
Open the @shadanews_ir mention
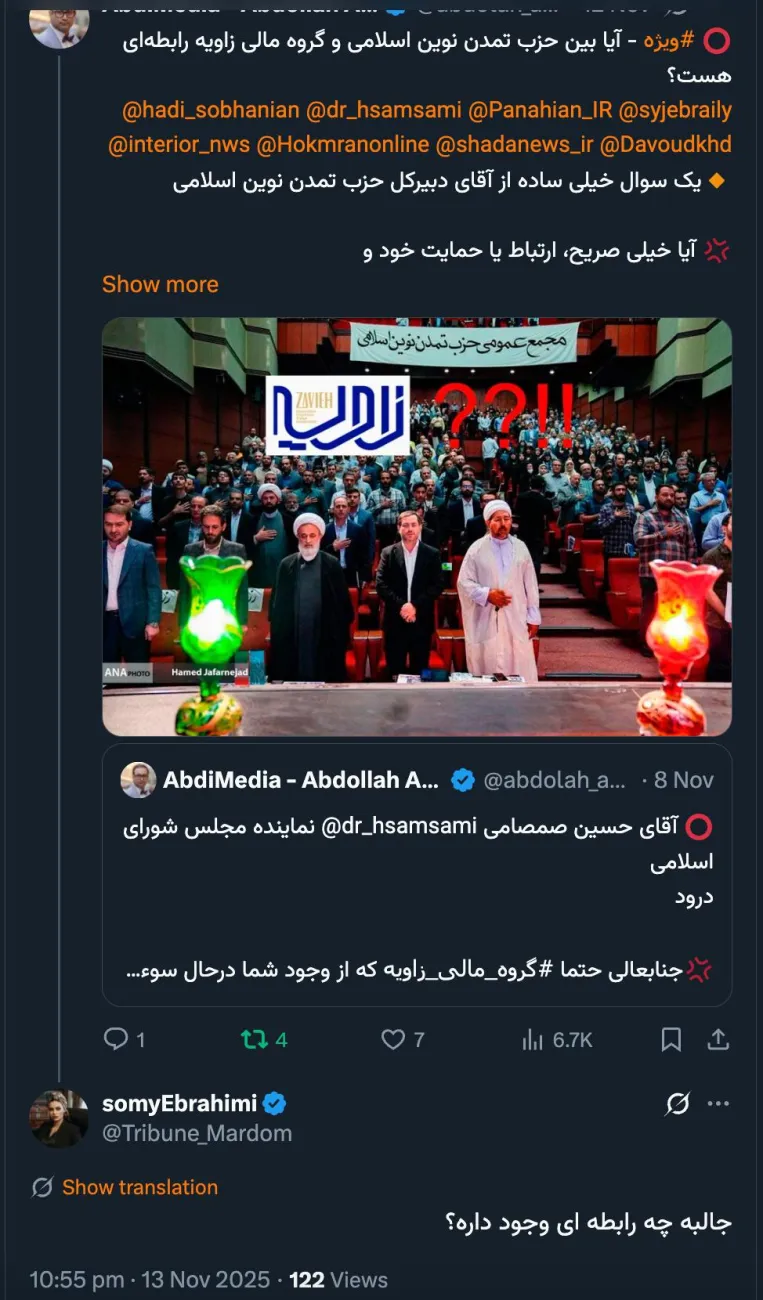[514, 144]
